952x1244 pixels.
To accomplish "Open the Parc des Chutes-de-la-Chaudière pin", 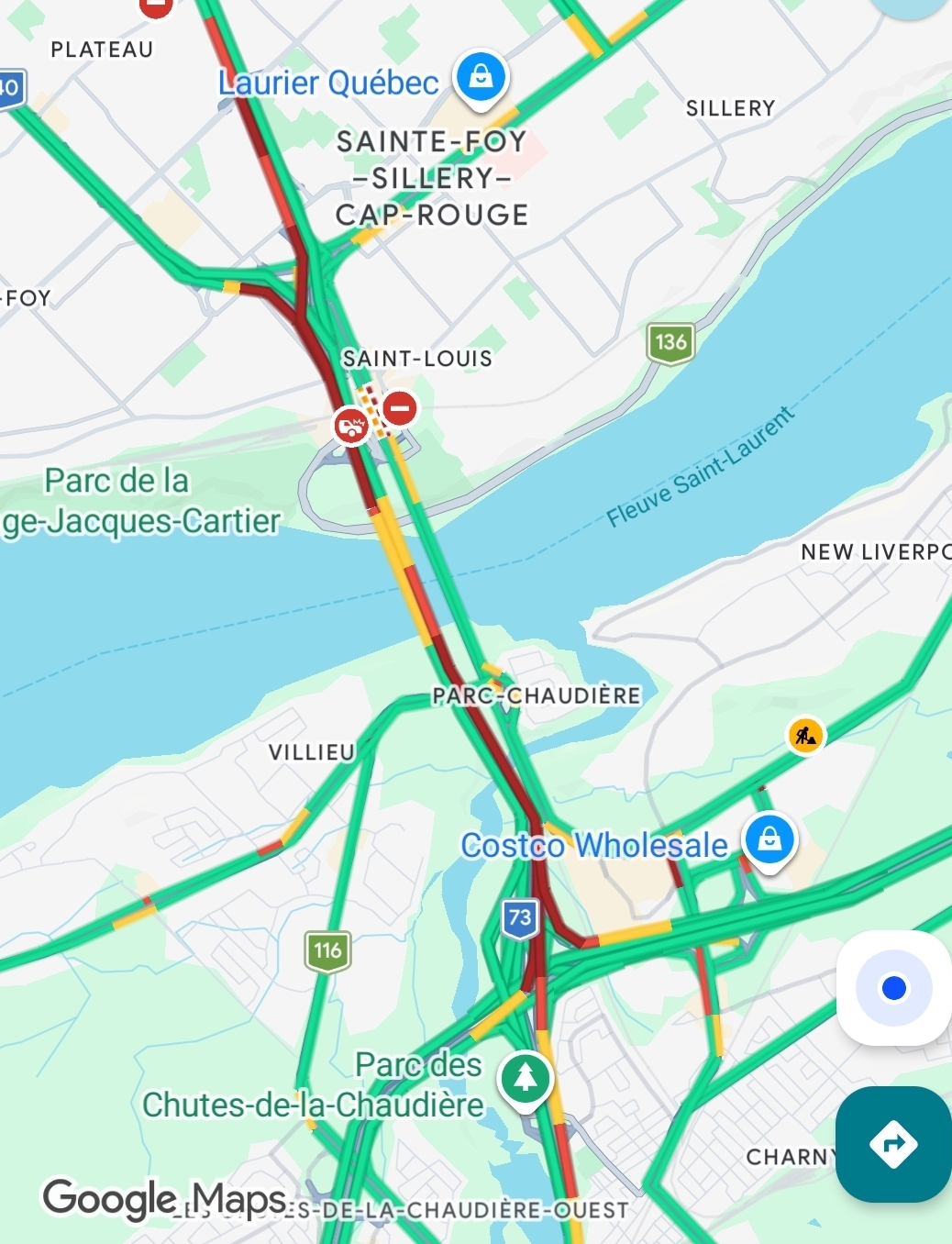I will coord(526,1077).
